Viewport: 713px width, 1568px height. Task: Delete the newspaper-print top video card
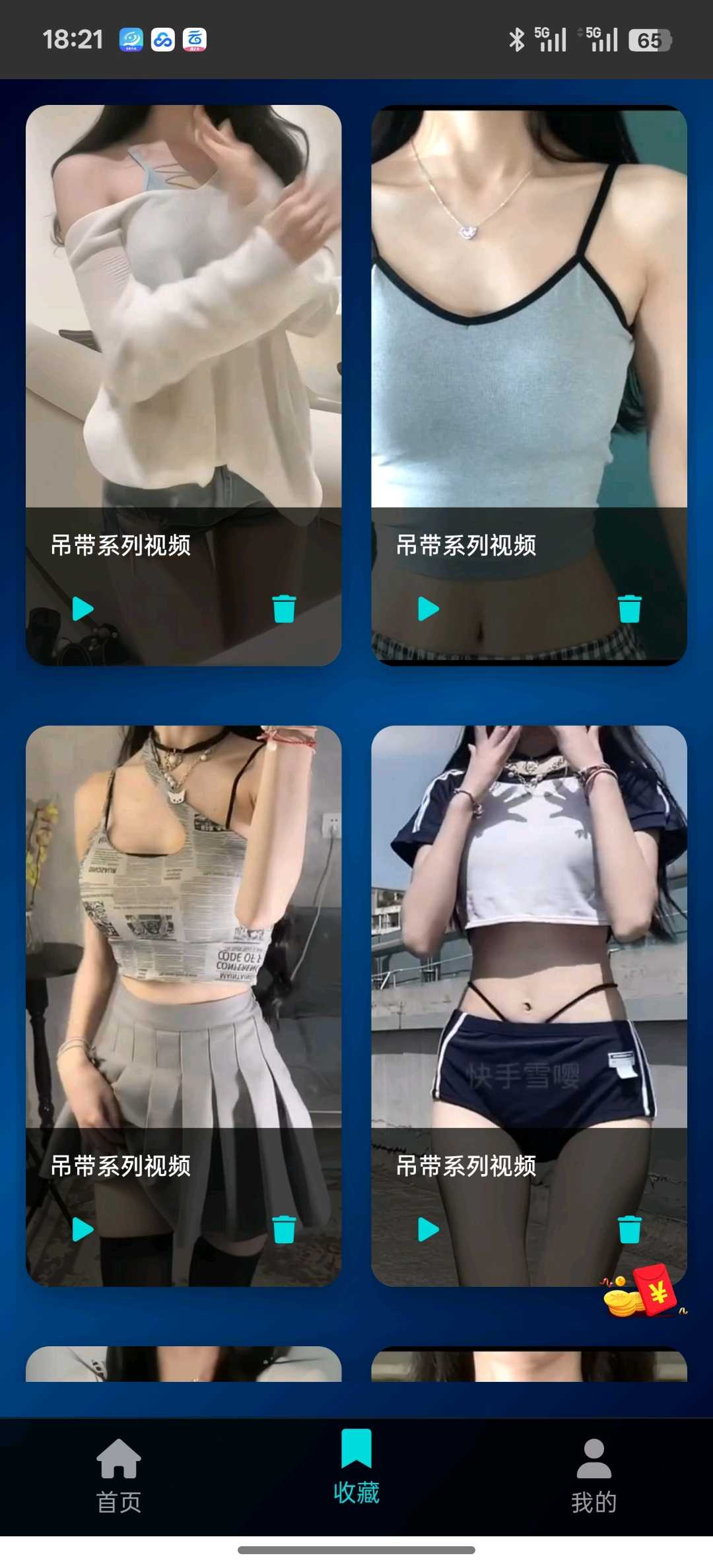pyautogui.click(x=284, y=1229)
